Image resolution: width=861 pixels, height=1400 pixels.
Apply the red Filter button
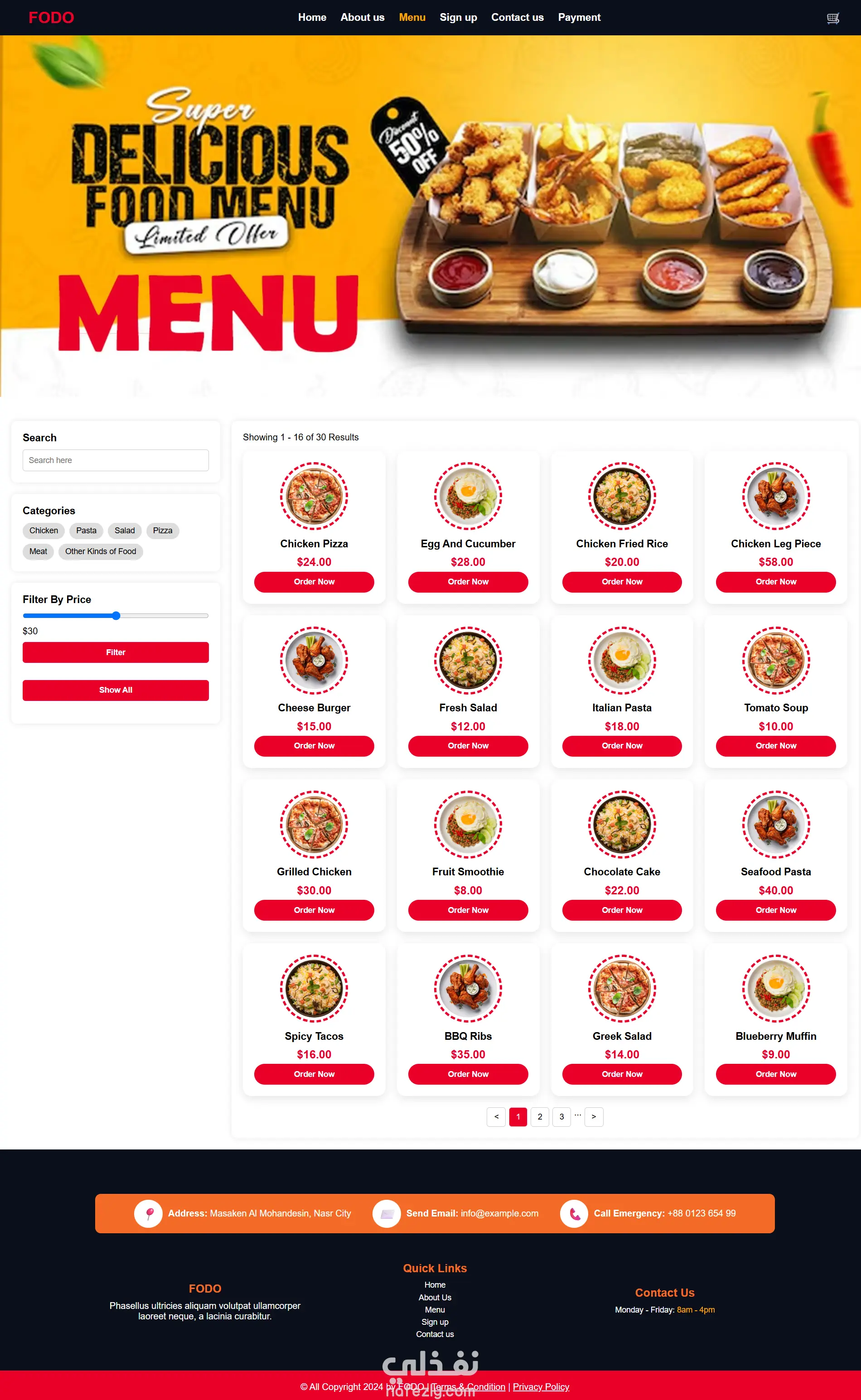[116, 652]
